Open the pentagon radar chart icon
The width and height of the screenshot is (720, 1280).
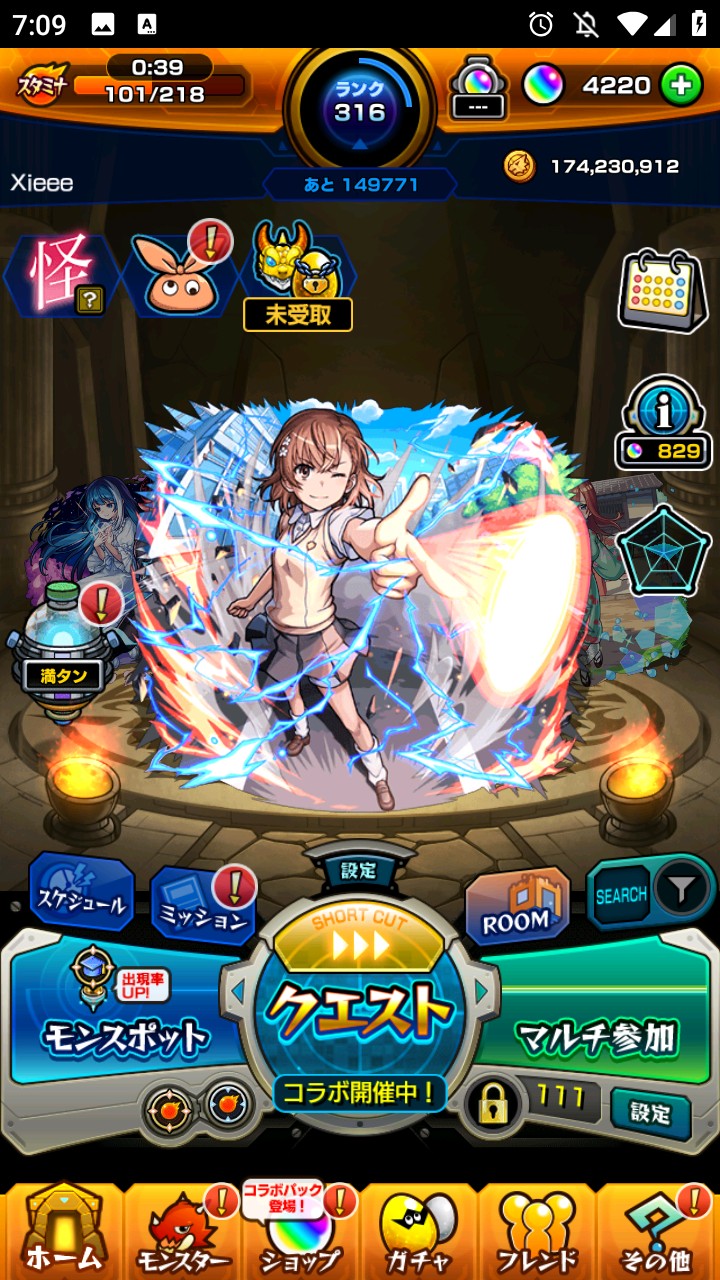click(x=663, y=548)
